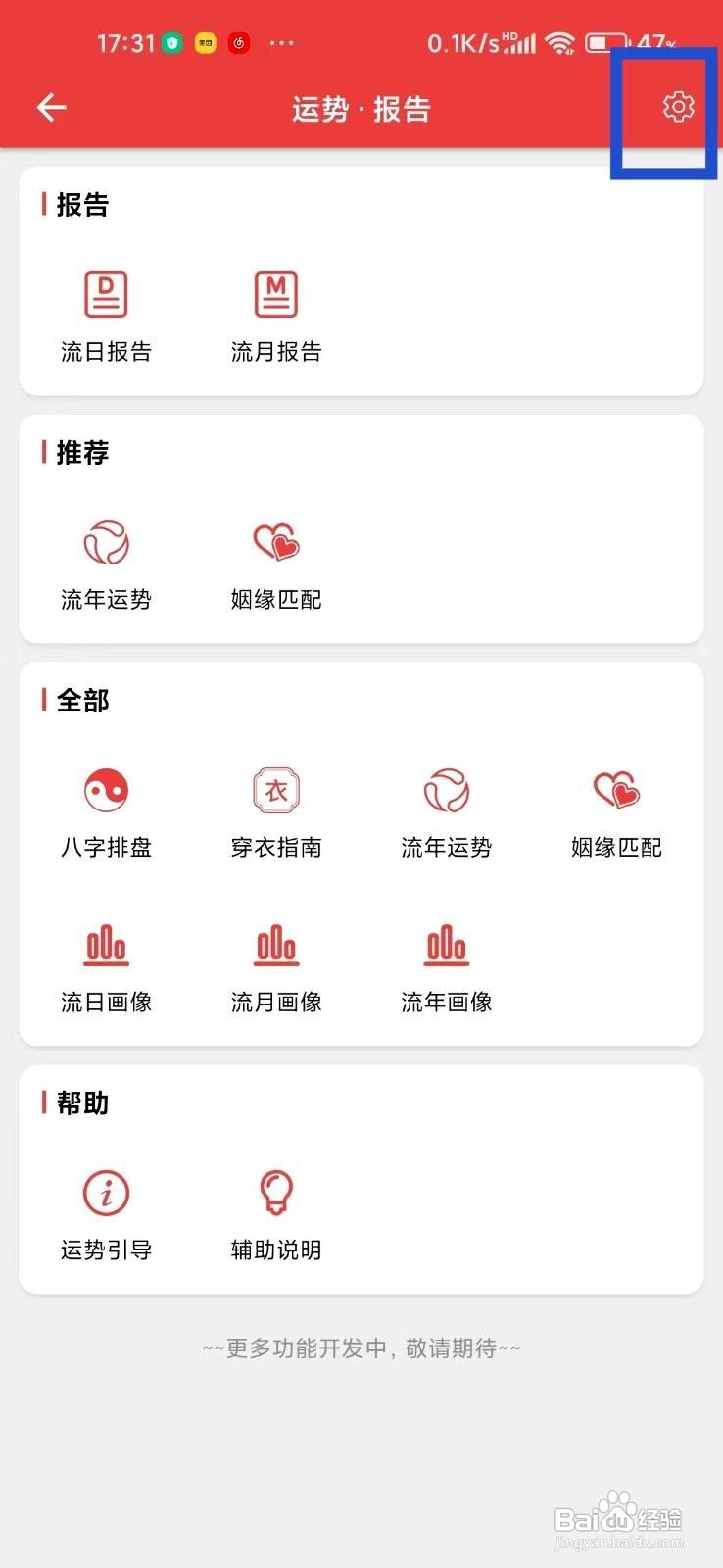Open 流年运势 in 全部 section

tap(446, 812)
